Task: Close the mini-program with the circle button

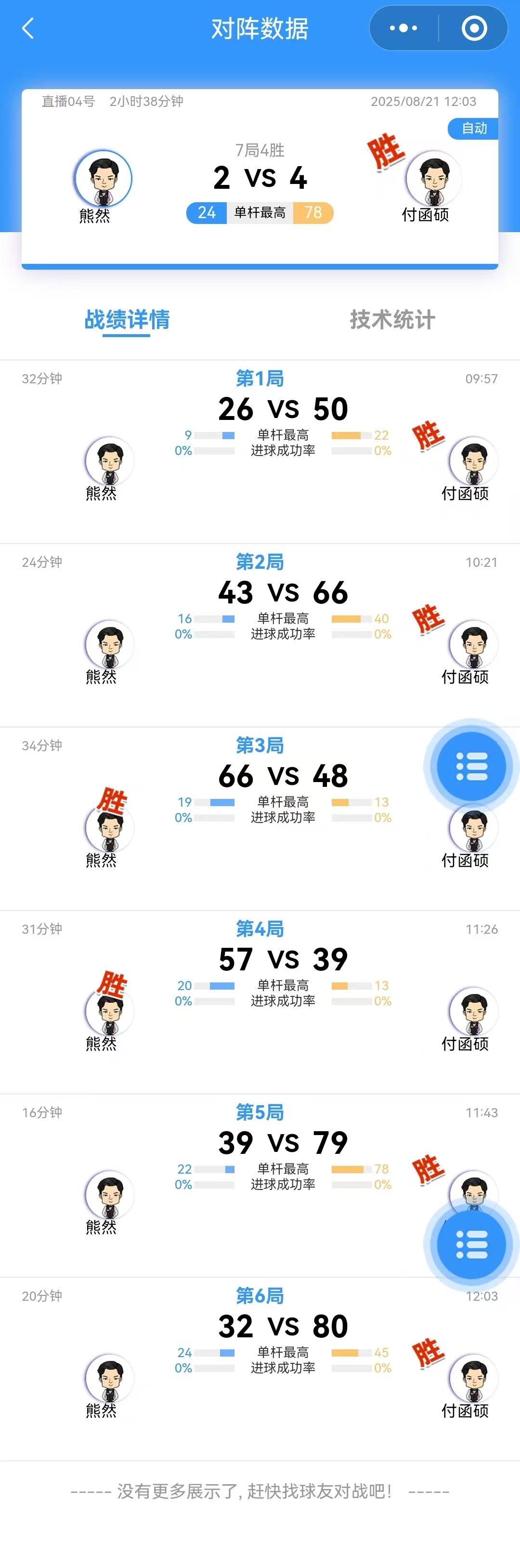Action: coord(474,28)
